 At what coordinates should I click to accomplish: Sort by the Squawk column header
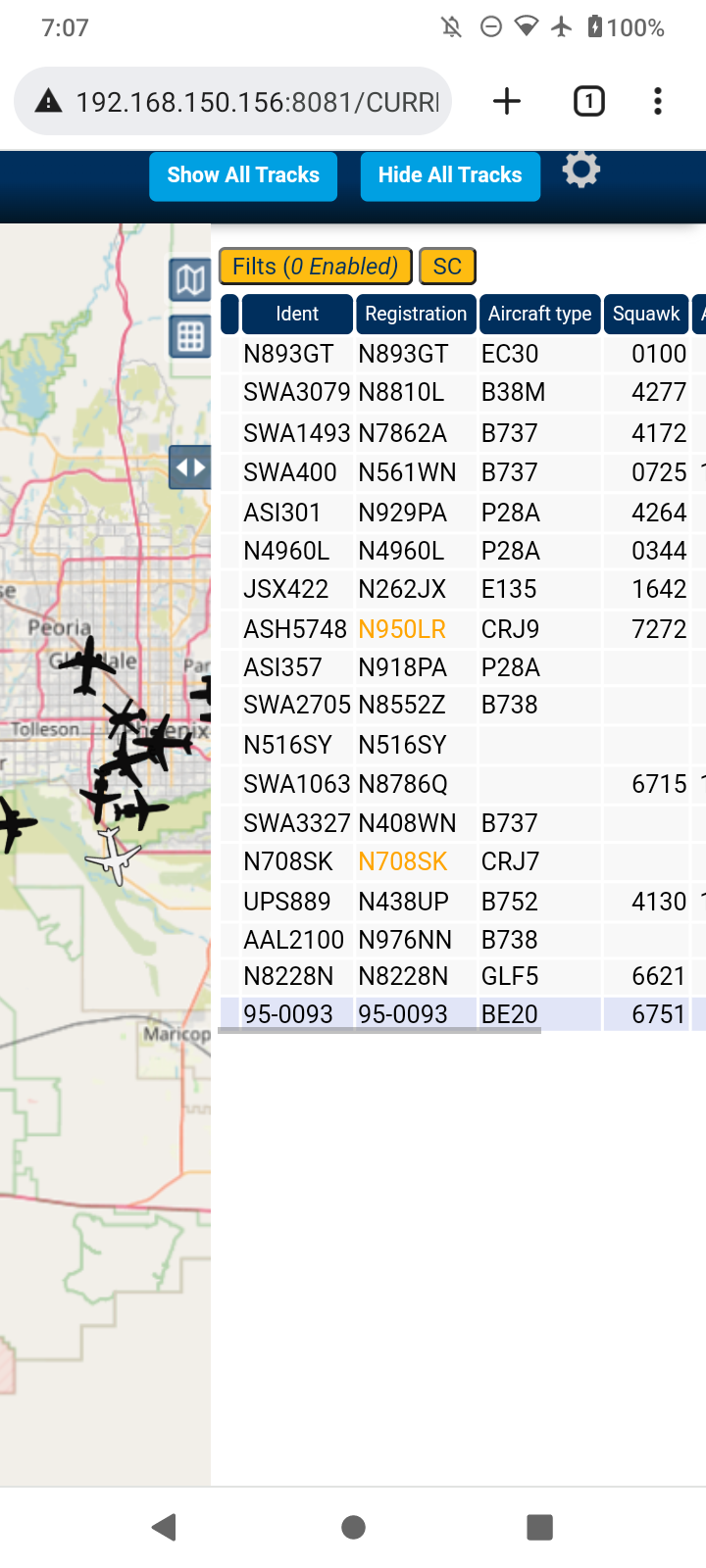pos(646,314)
